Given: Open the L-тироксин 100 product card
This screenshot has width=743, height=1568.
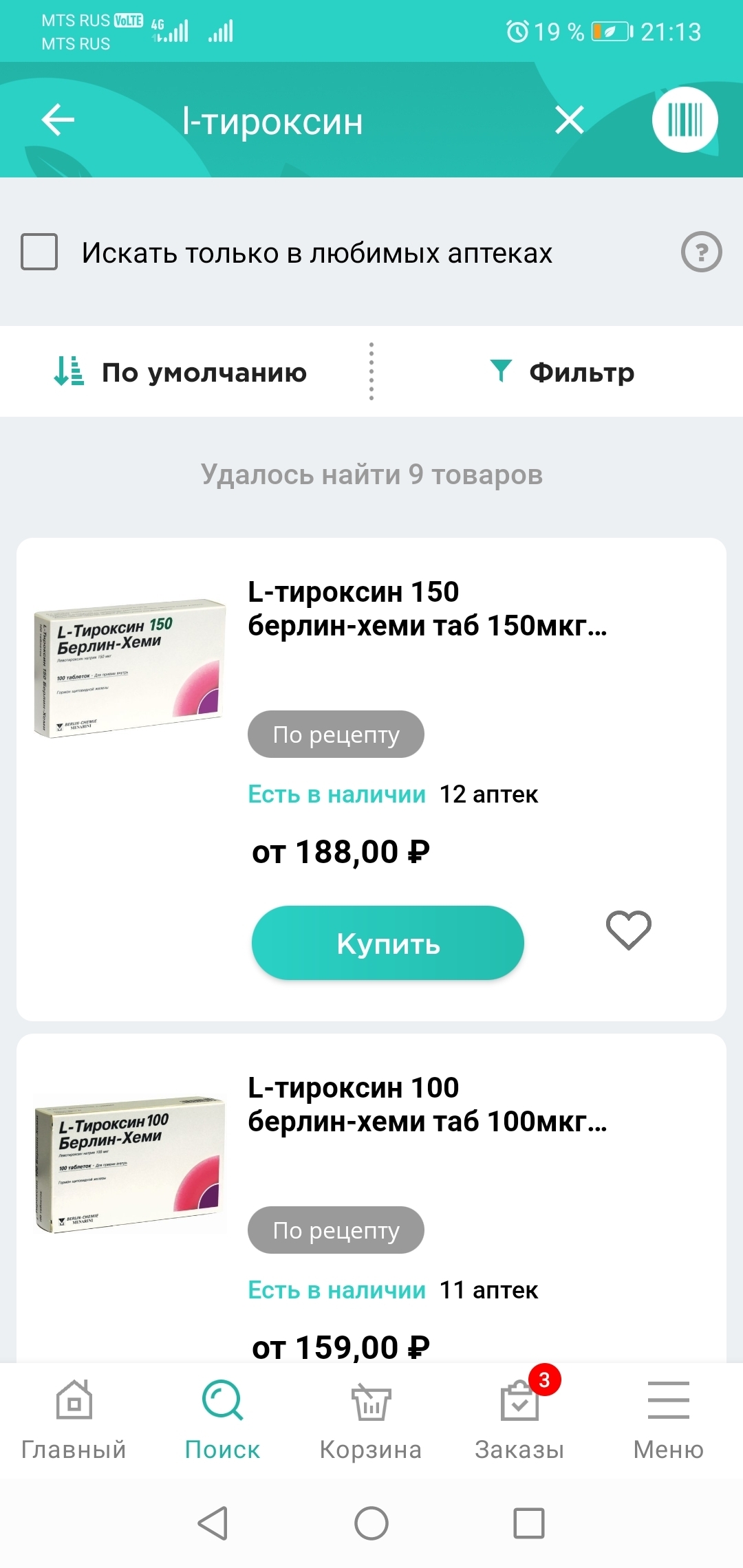Looking at the screenshot, I should pos(427,1105).
